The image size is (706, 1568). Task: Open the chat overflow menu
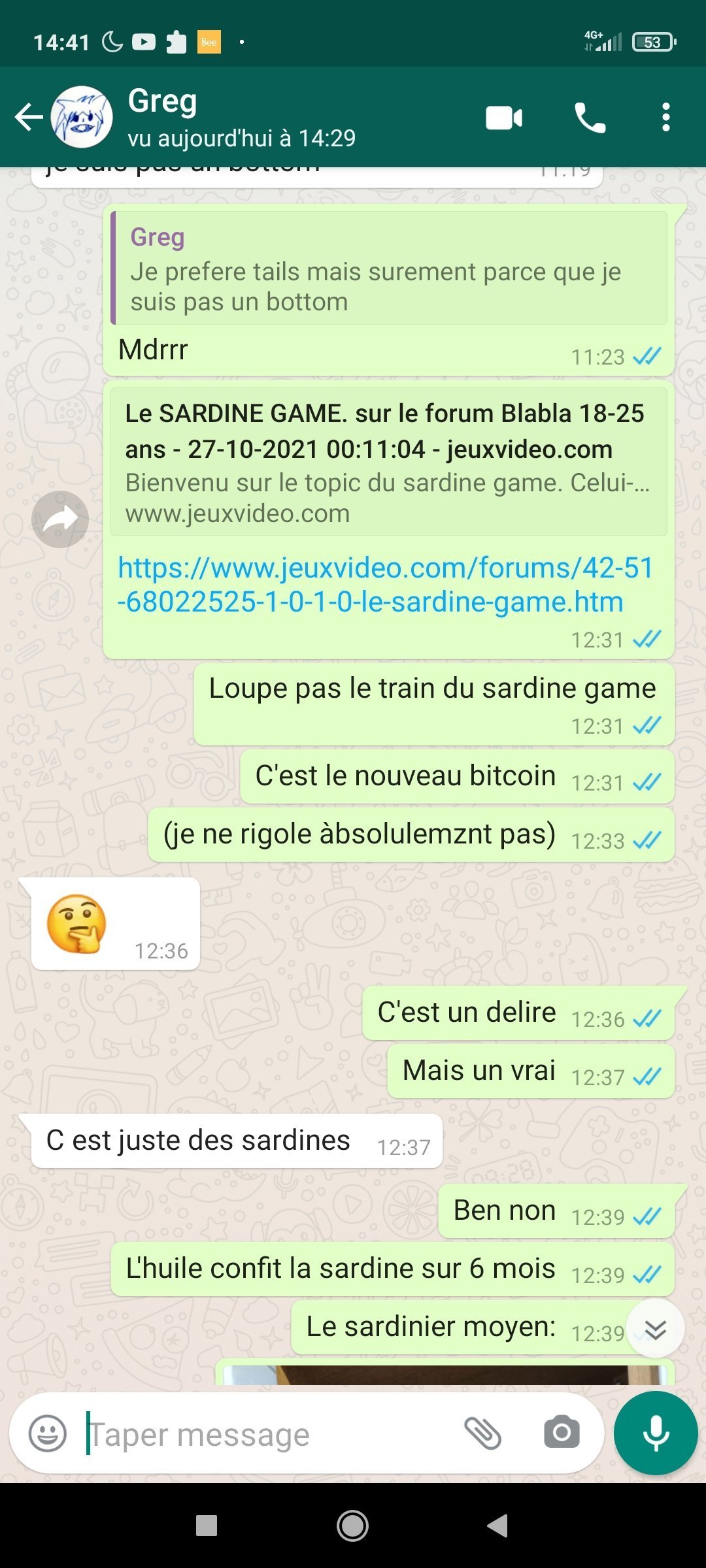click(665, 118)
